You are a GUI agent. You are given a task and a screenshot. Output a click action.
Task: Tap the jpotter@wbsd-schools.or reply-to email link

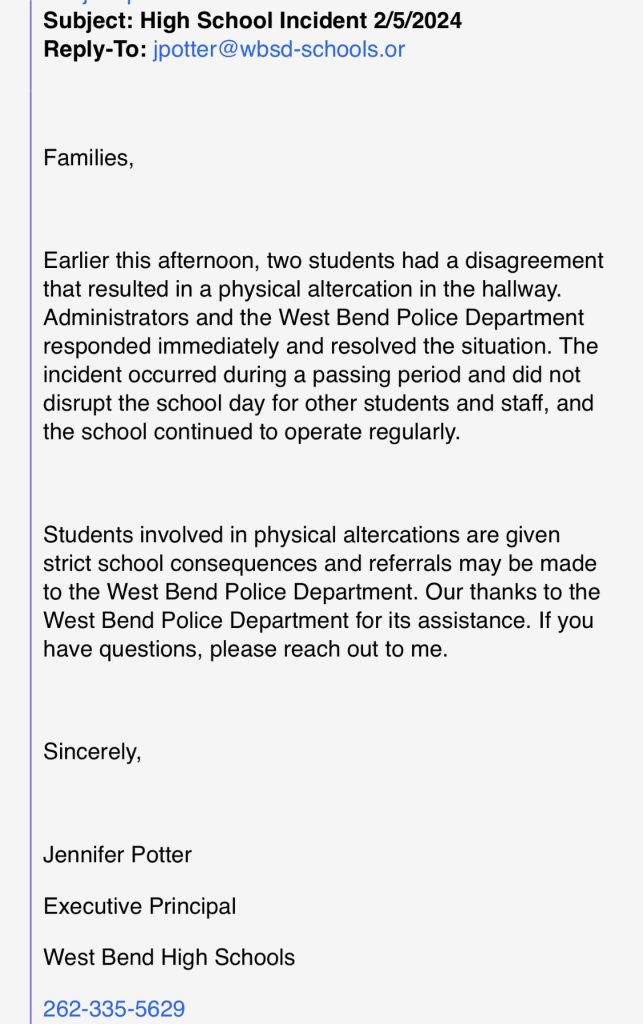pyautogui.click(x=279, y=49)
